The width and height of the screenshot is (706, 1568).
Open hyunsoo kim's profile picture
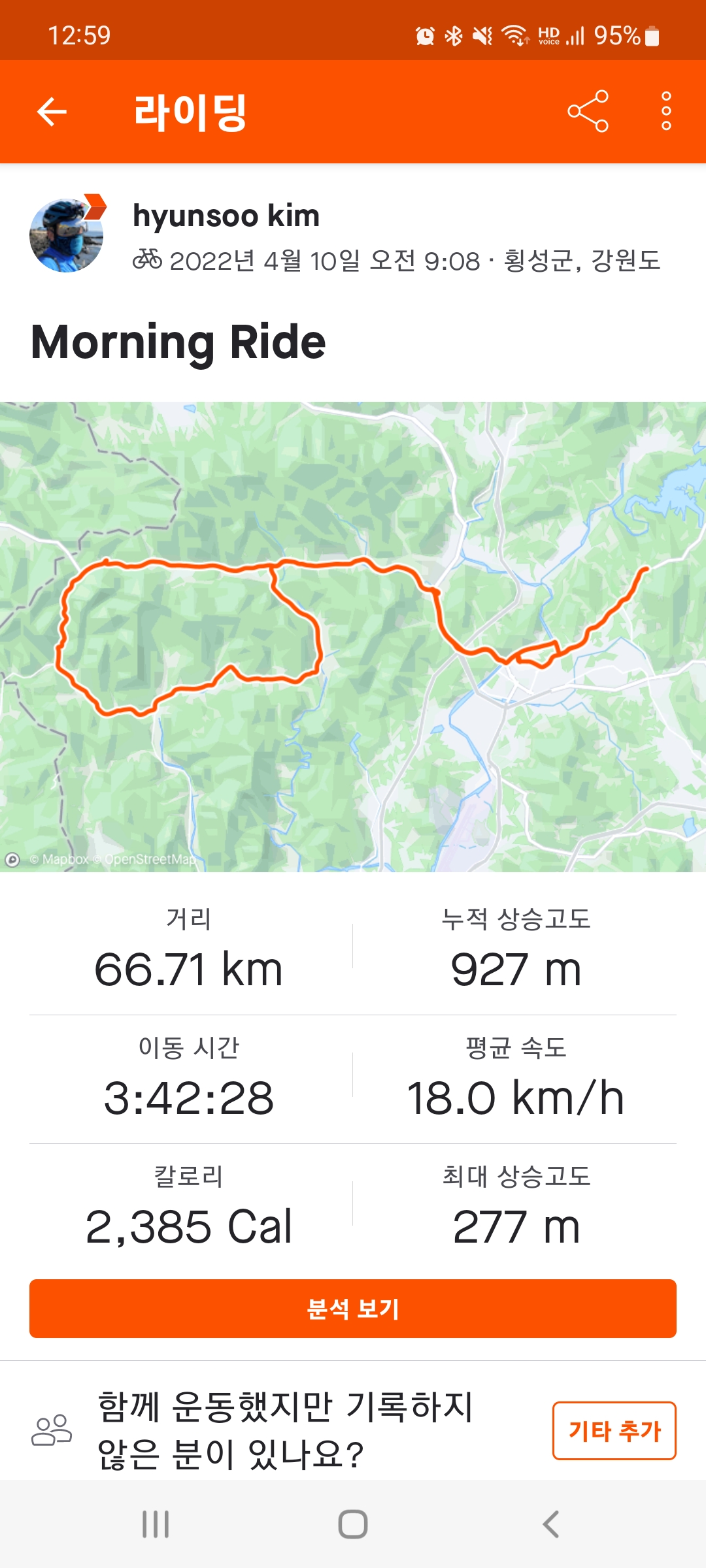click(x=67, y=236)
